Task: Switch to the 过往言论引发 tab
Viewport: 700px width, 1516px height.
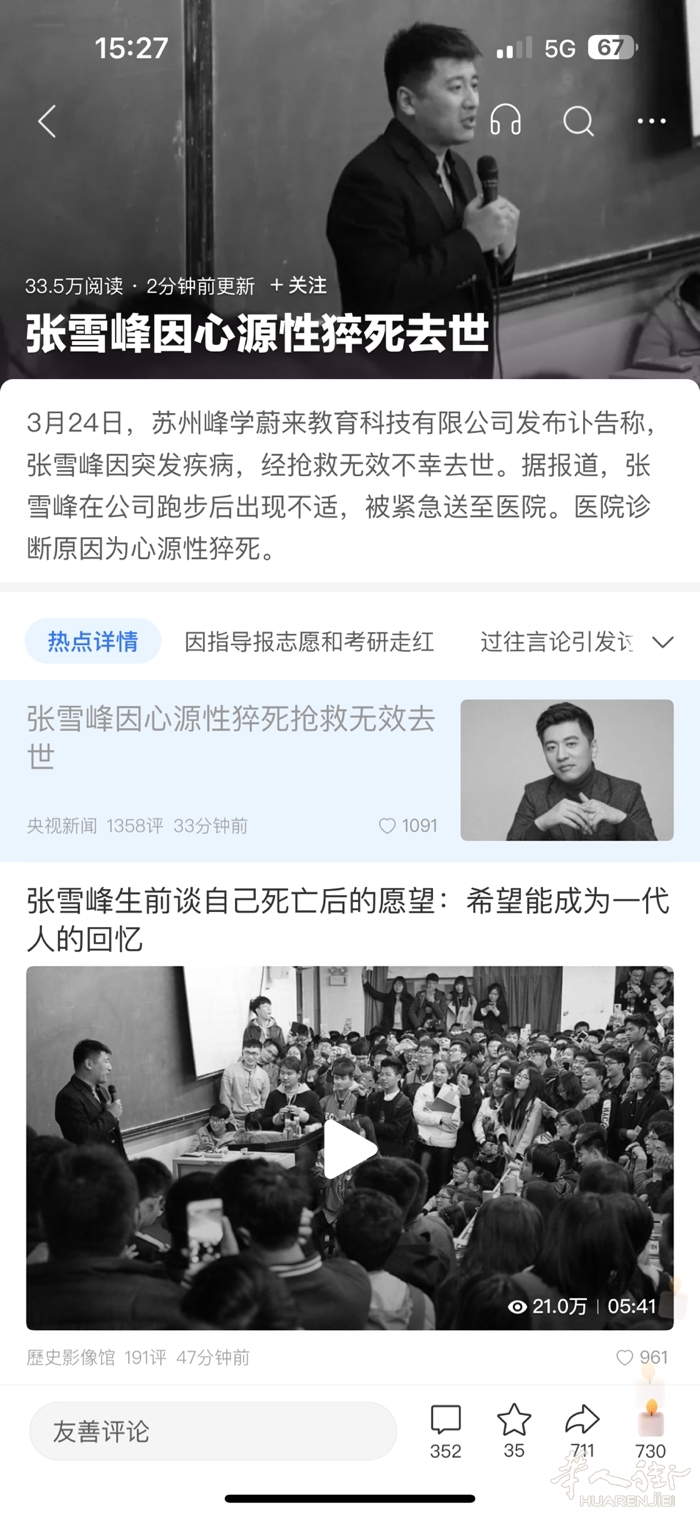Action: pos(556,642)
